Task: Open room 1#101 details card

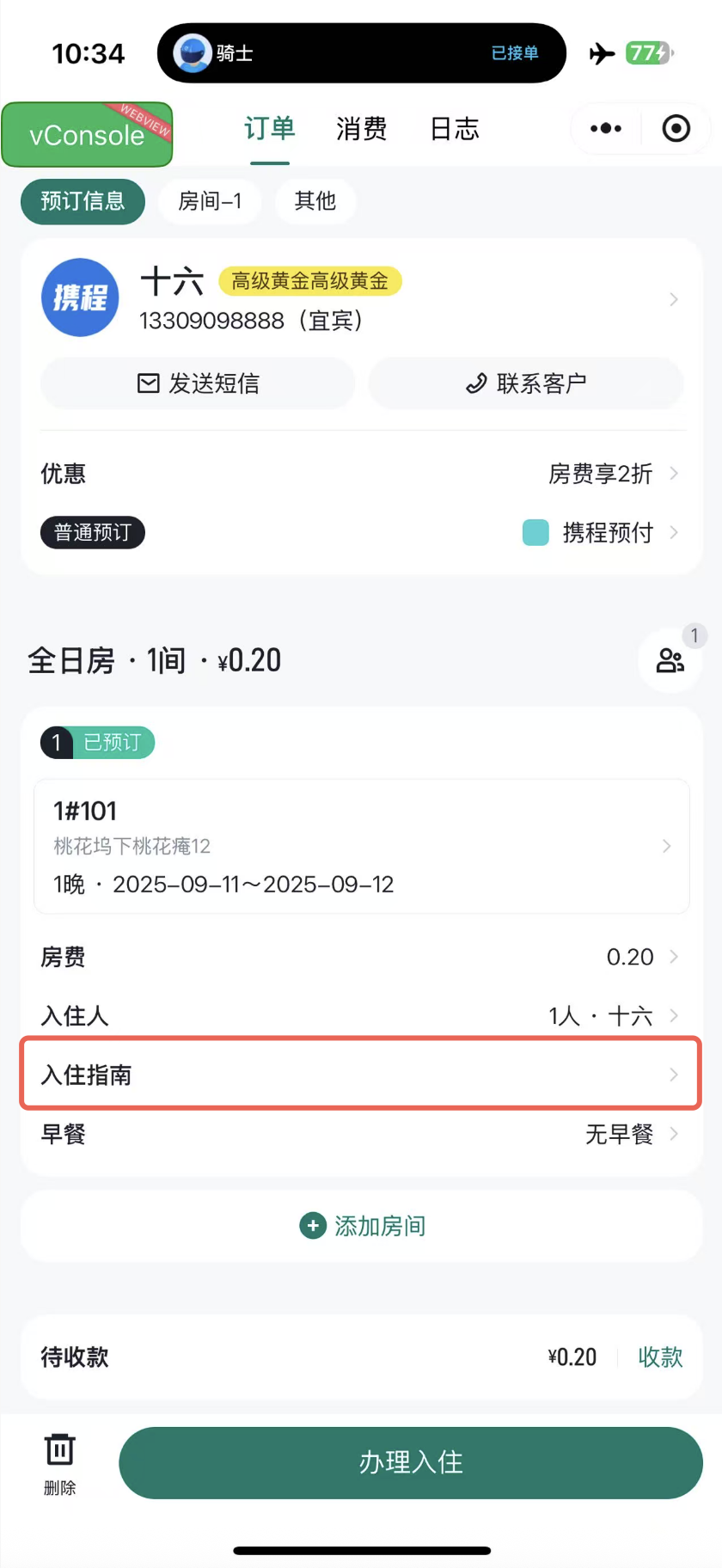Action: click(361, 846)
